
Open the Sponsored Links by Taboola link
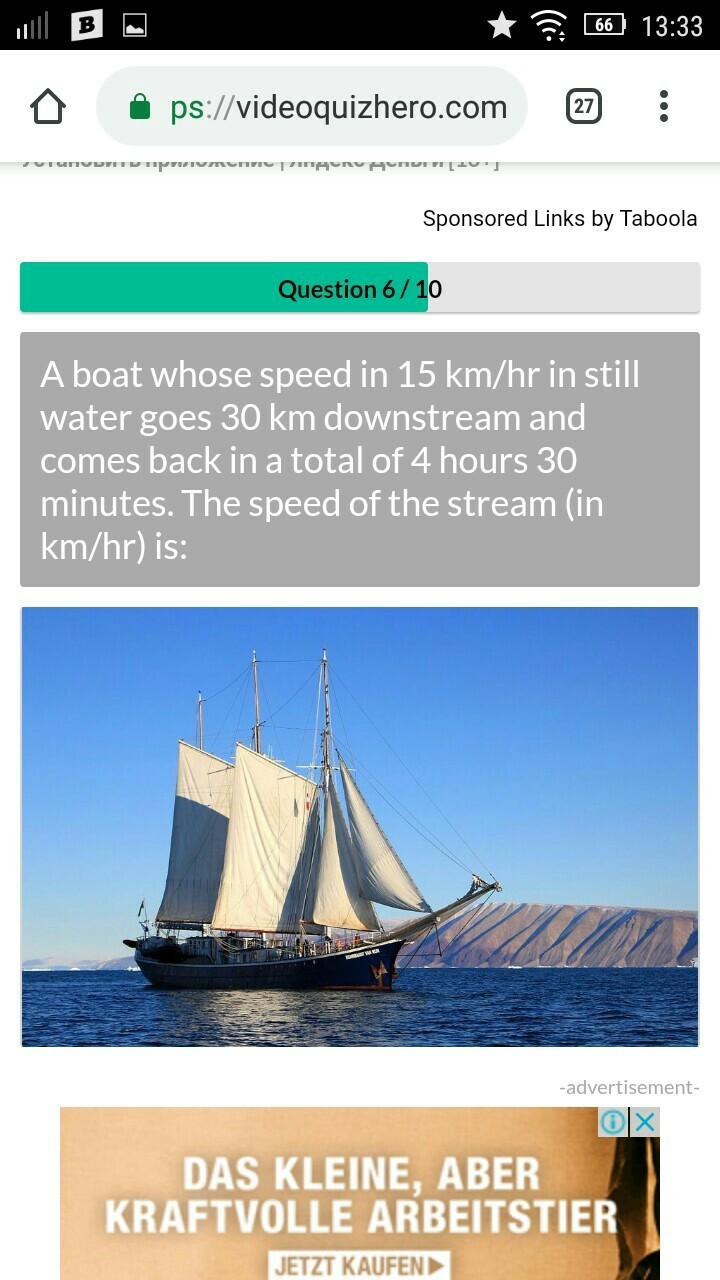pyautogui.click(x=559, y=219)
